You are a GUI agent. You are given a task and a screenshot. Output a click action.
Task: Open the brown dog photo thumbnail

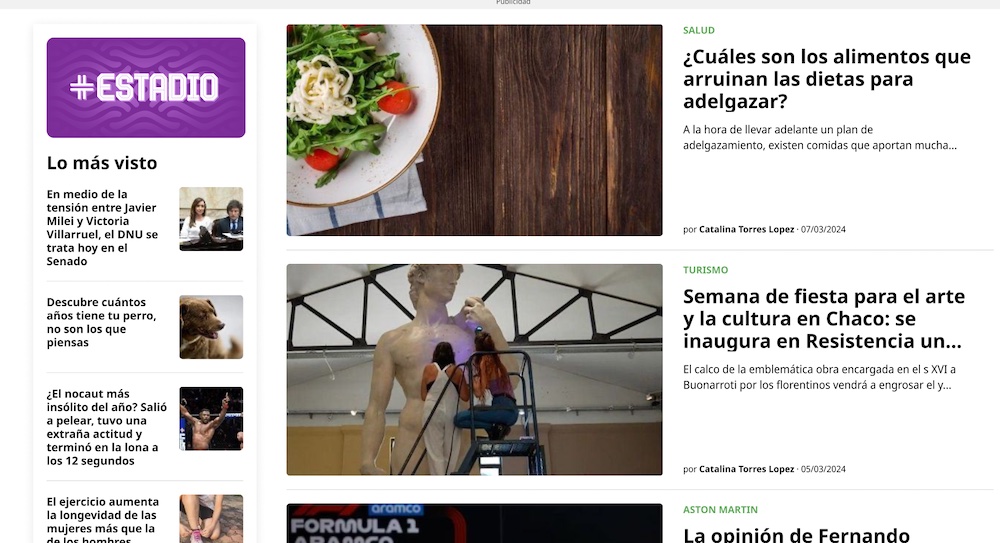[x=211, y=327]
